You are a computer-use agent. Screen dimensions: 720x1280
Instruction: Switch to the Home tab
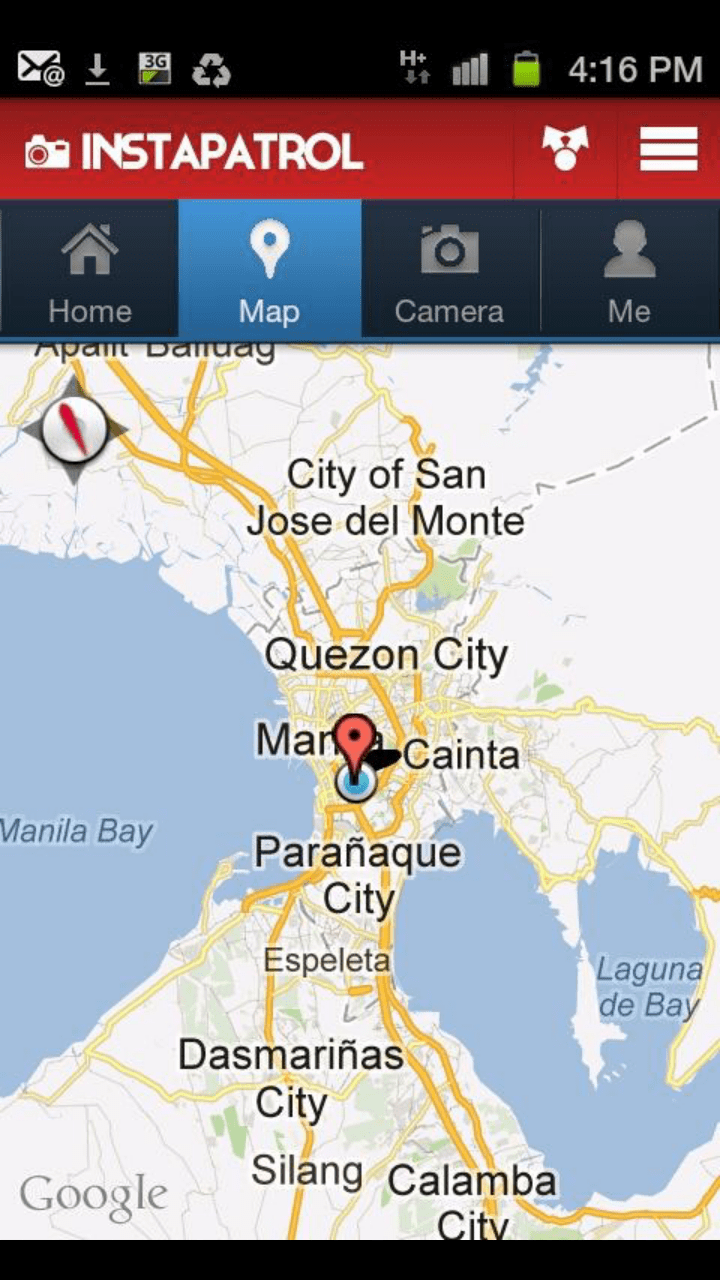point(90,270)
